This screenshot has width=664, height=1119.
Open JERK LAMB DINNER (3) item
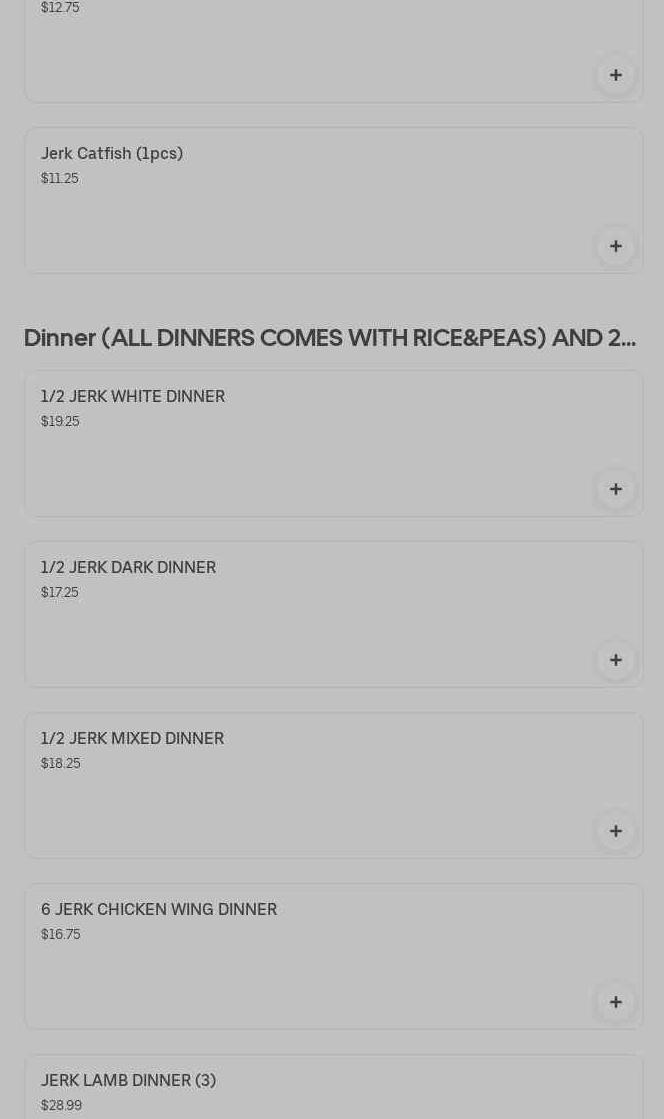click(300, 1090)
